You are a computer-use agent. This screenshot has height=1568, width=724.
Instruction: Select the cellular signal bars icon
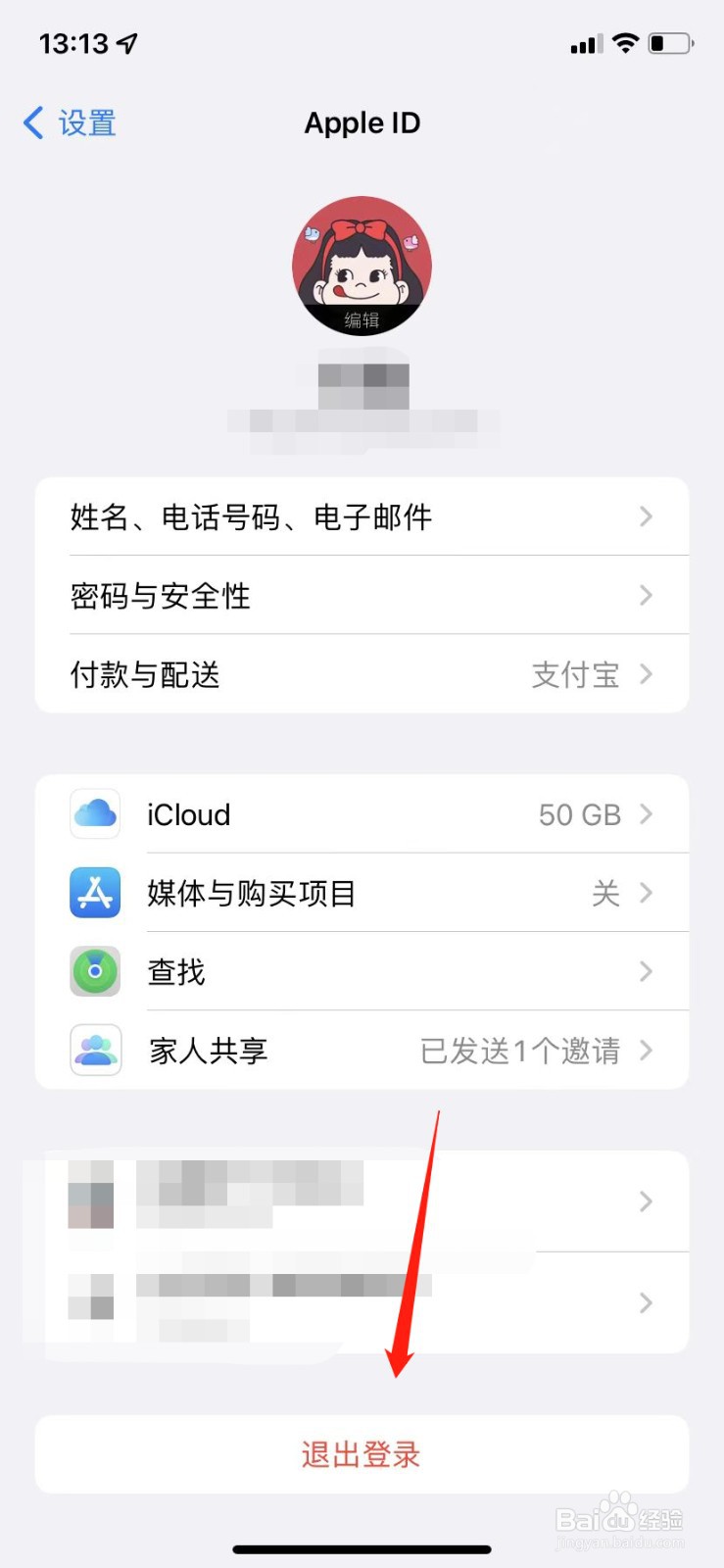[583, 42]
